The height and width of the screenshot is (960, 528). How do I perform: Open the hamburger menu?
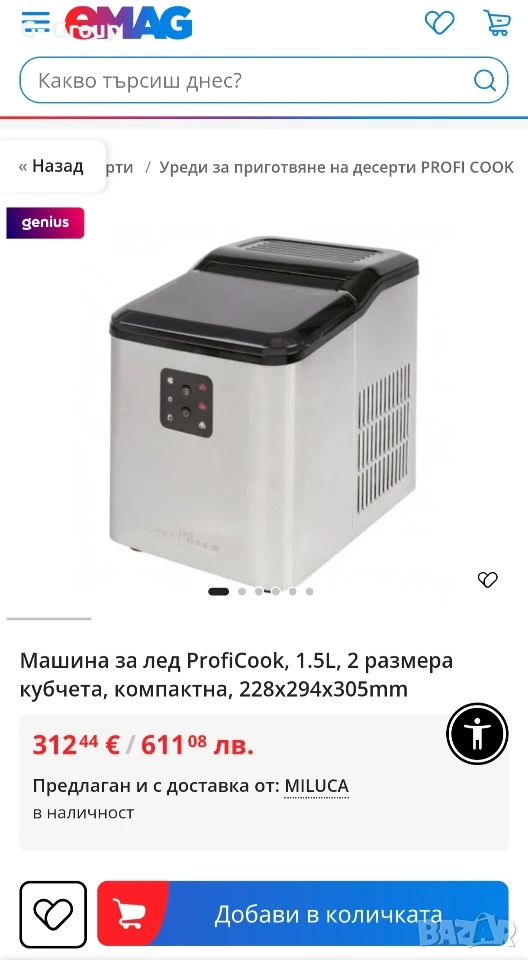coord(36,23)
